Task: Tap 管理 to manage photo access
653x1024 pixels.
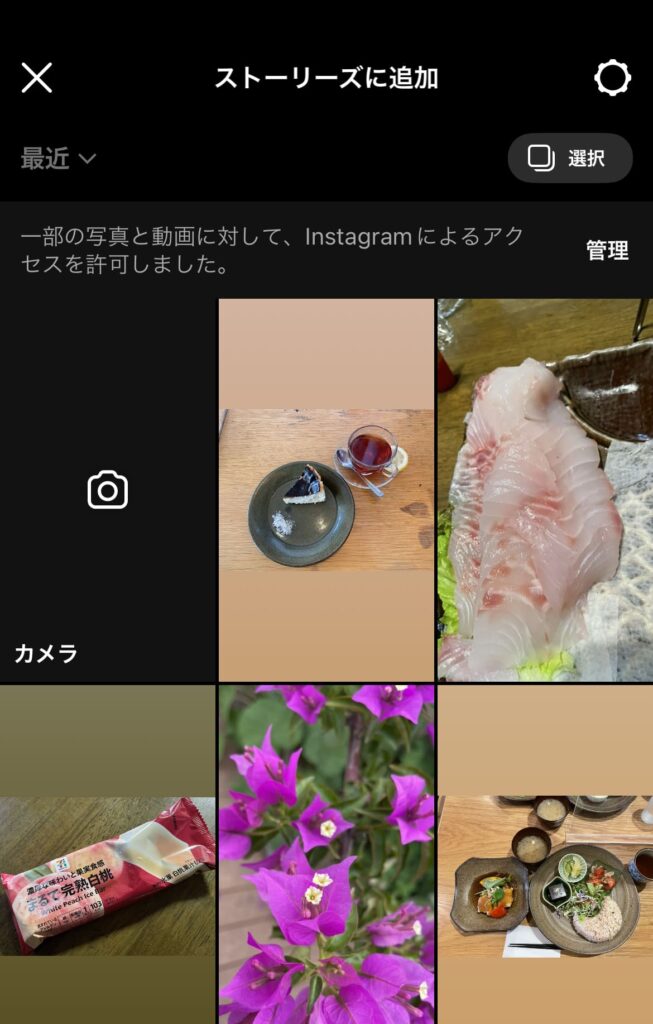Action: 607,250
